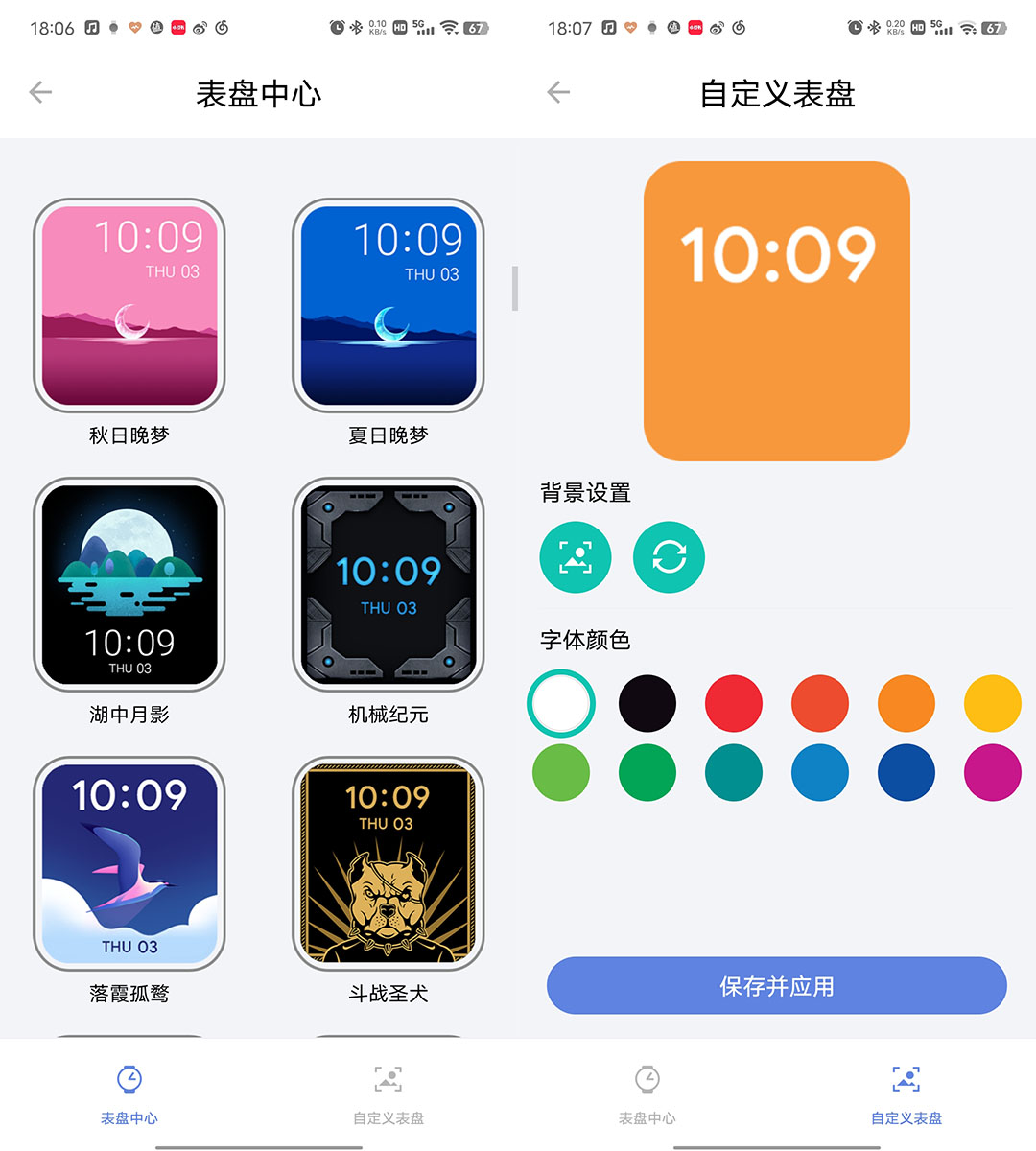Choose the 湖中月影 watch face
Image resolution: width=1036 pixels, height=1151 pixels.
[x=129, y=584]
